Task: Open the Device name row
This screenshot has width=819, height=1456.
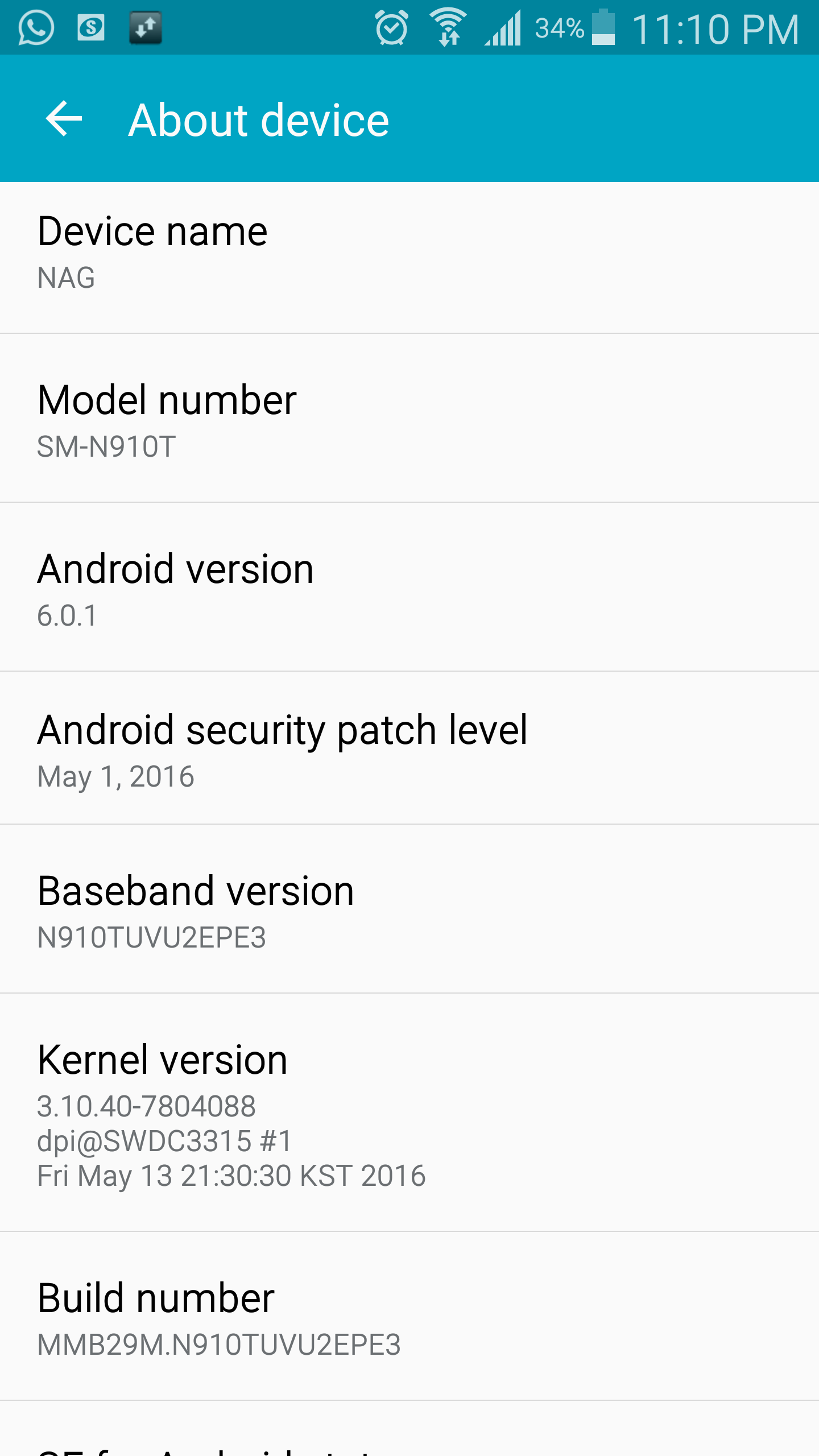Action: pyautogui.click(x=409, y=256)
